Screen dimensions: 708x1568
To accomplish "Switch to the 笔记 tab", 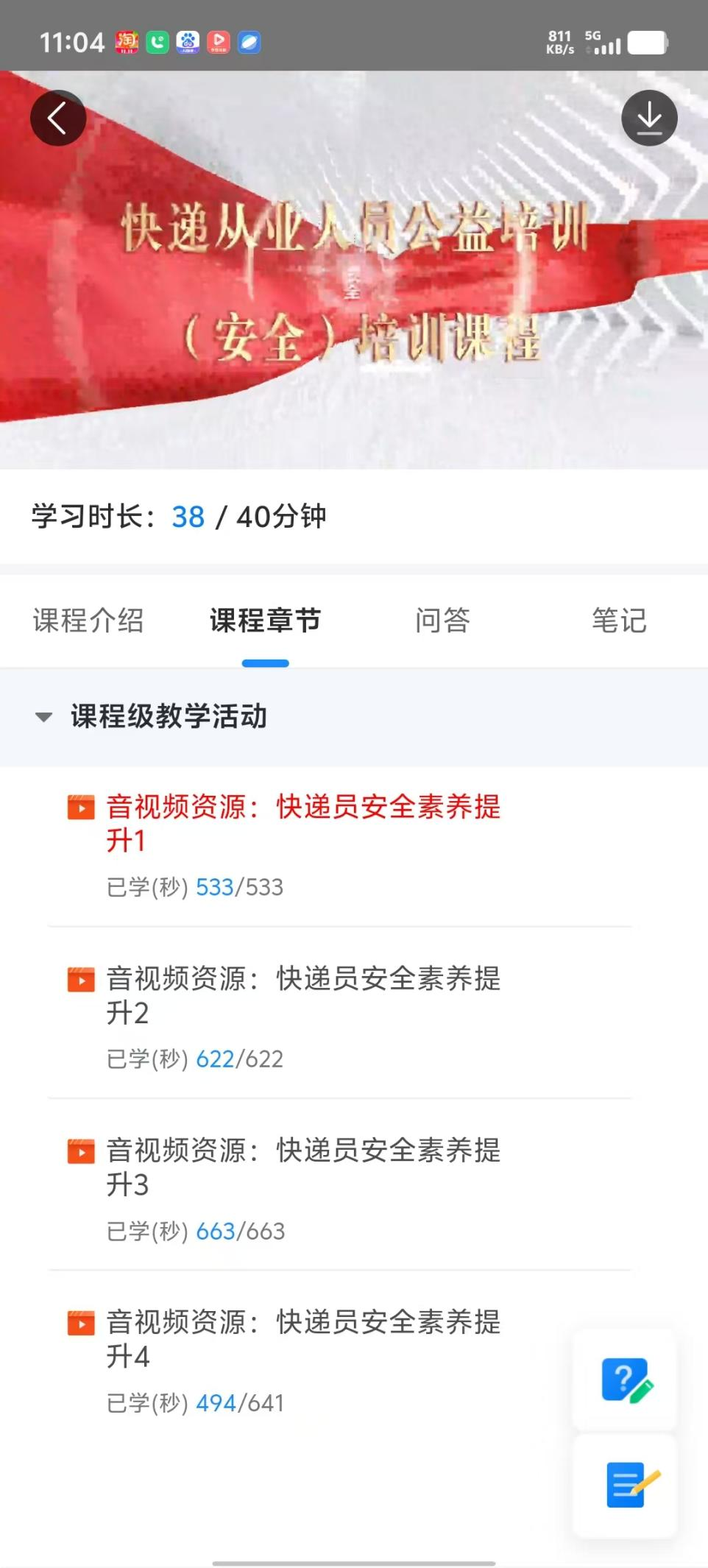I will 619,621.
